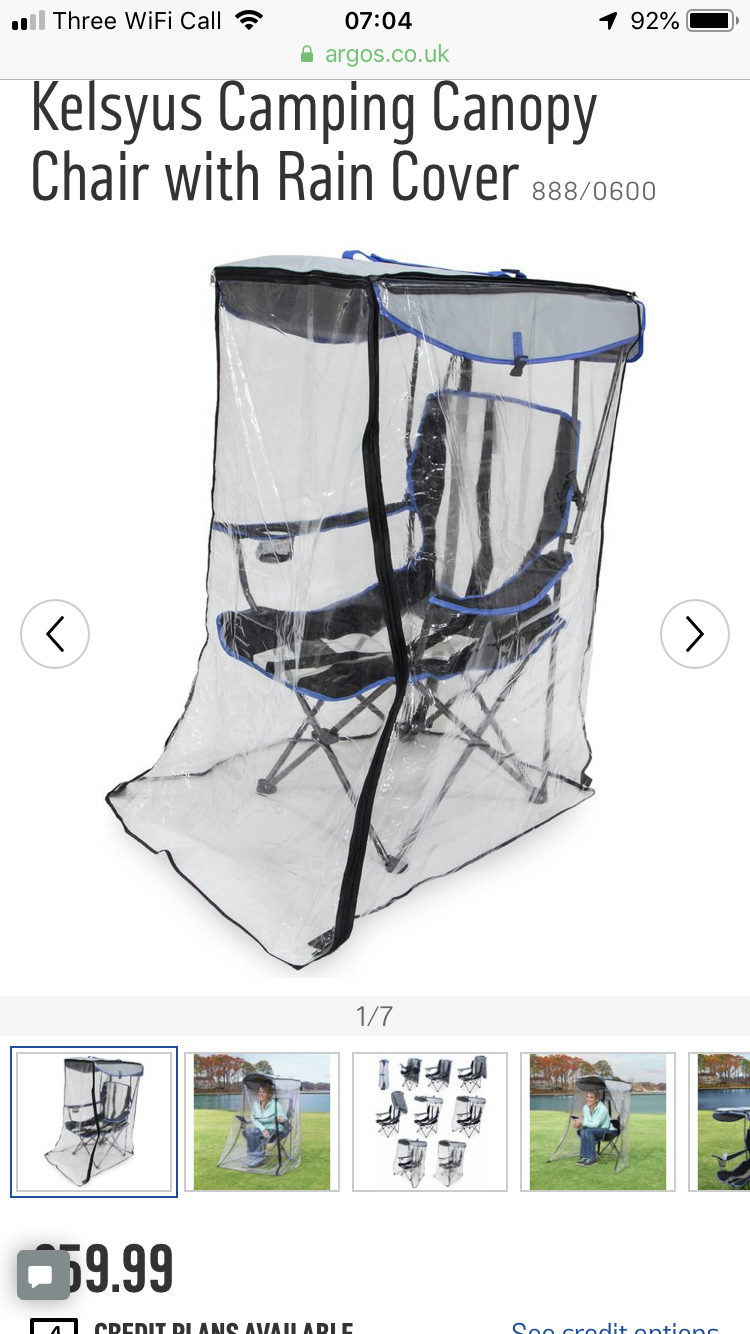This screenshot has width=750, height=1334.
Task: Show the next product image
Action: pos(695,634)
